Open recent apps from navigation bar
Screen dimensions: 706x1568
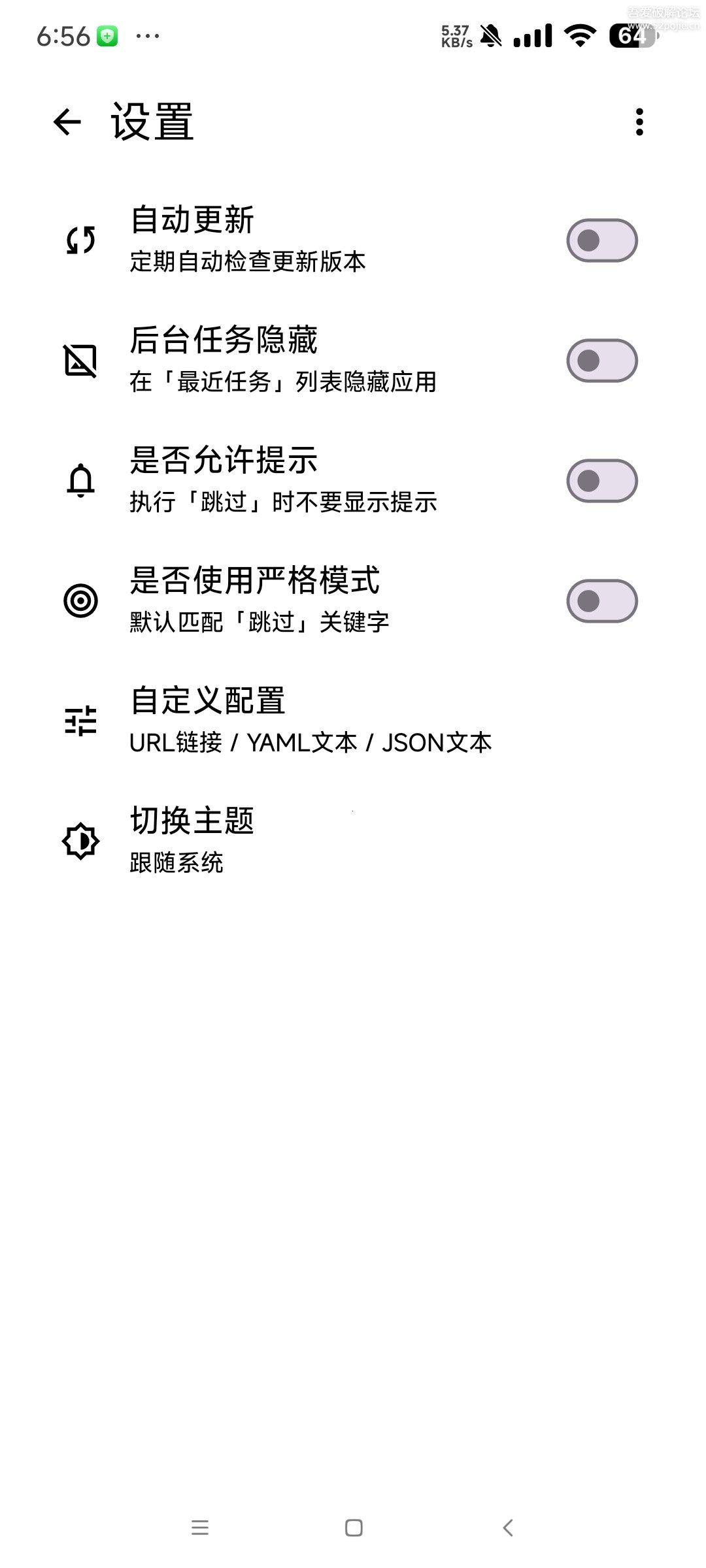pos(200,1527)
